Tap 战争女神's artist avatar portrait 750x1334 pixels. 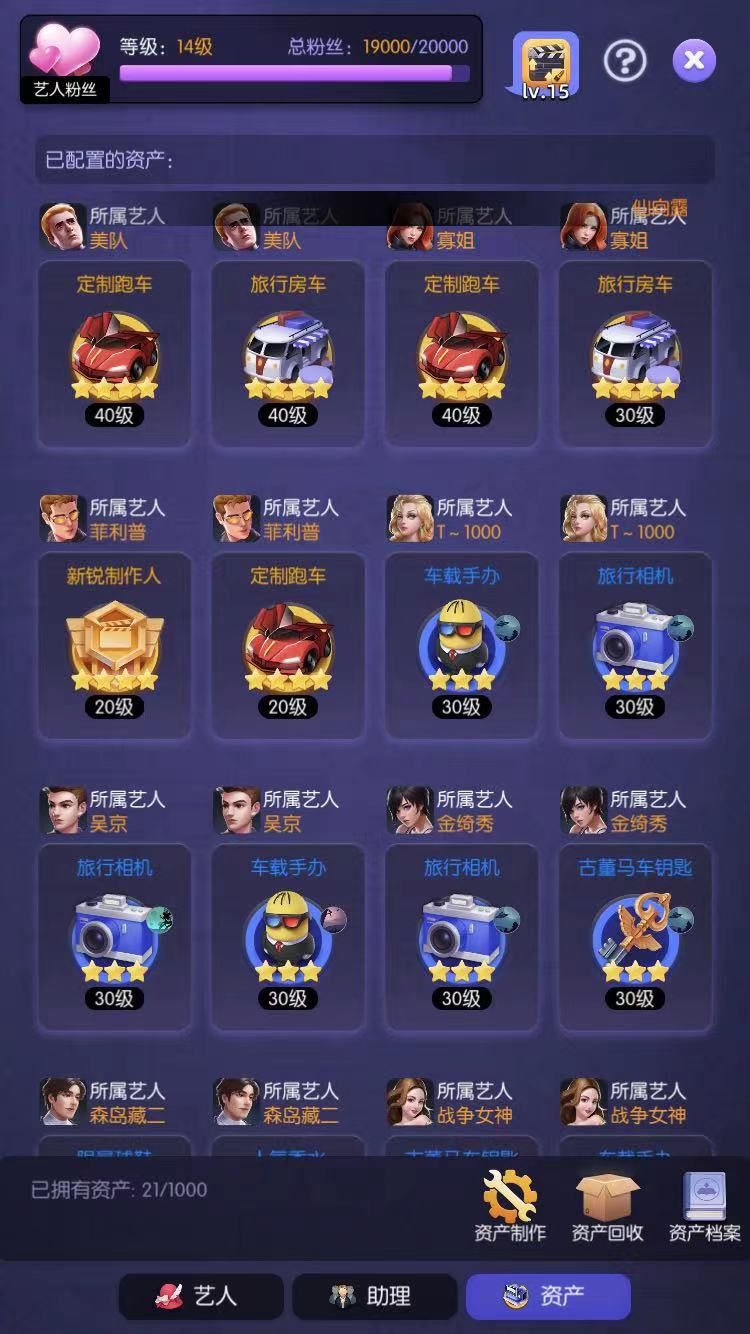click(410, 1100)
